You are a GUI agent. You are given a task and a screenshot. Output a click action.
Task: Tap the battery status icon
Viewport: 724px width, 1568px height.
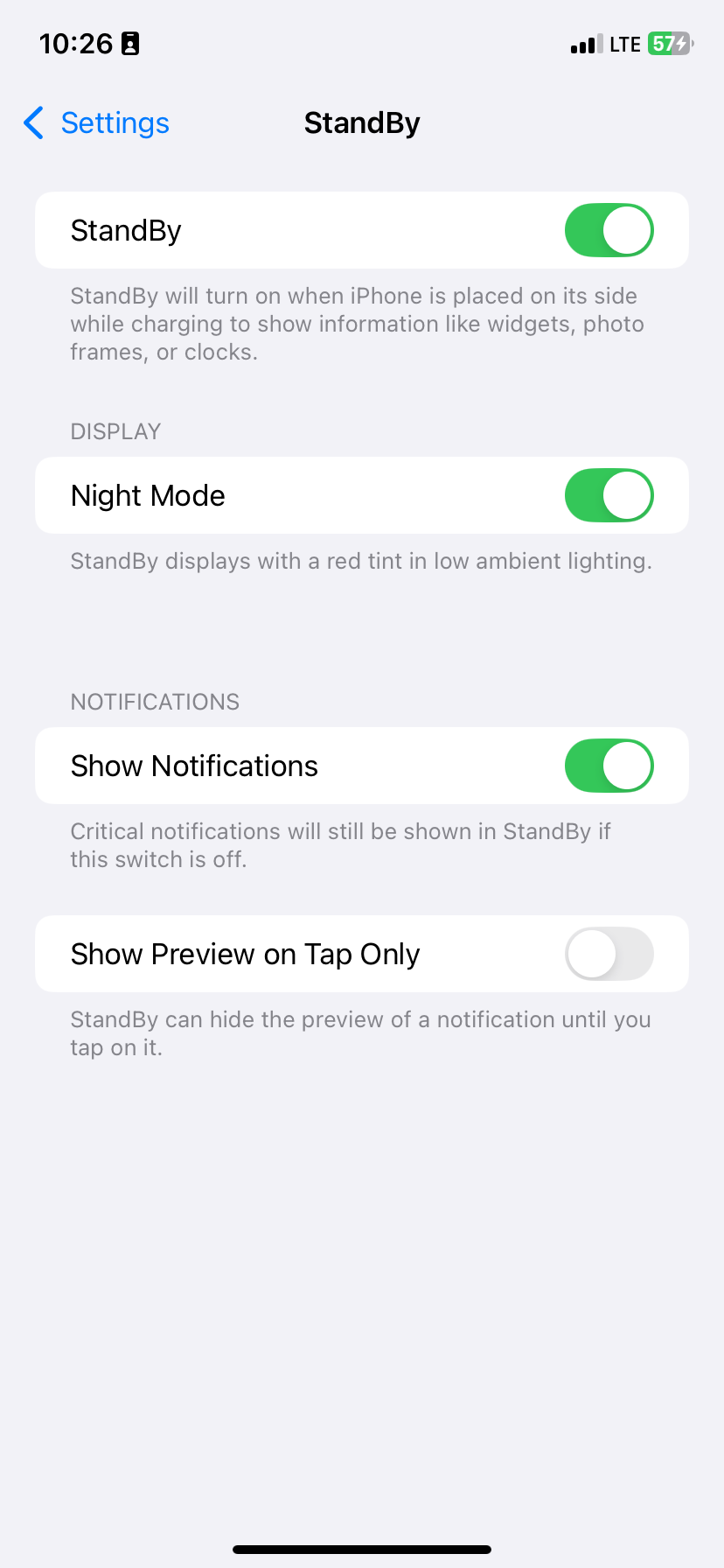[668, 43]
